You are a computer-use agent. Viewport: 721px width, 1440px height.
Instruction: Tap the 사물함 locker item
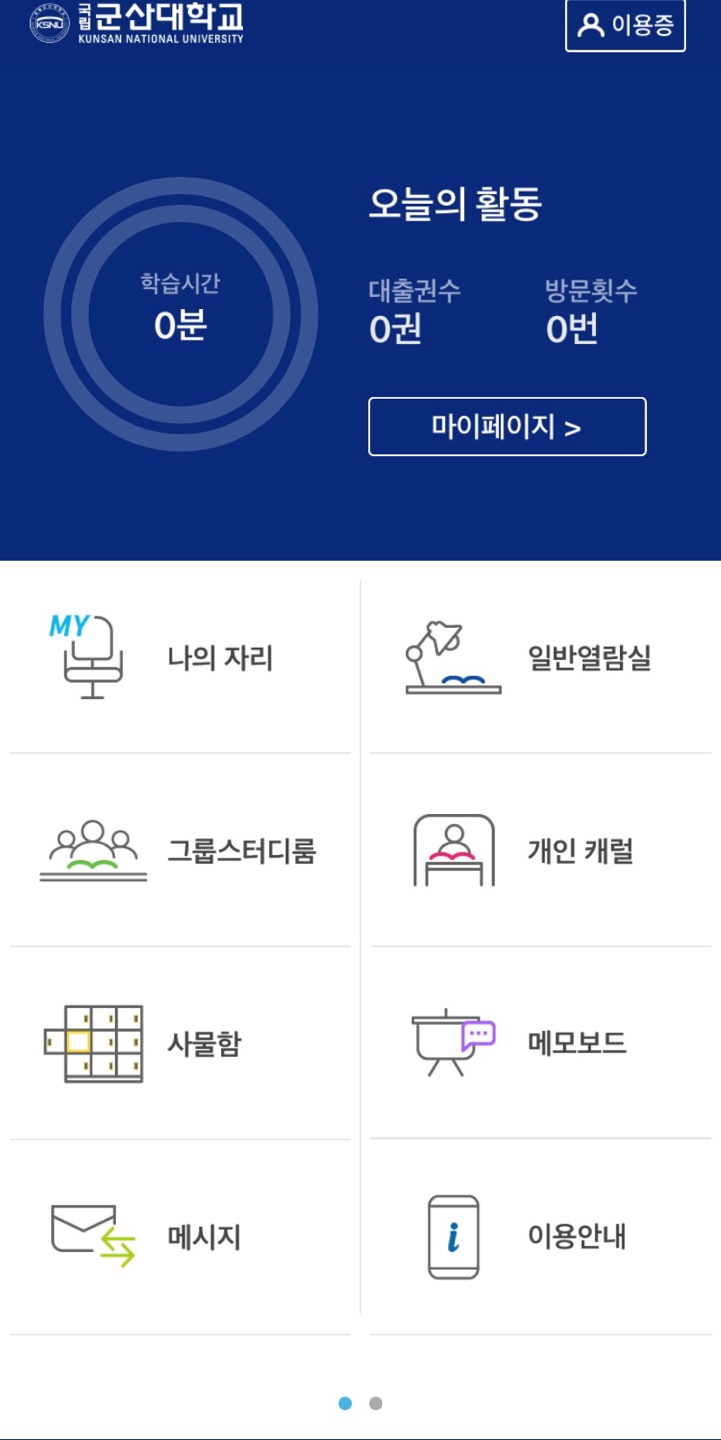coord(180,1044)
